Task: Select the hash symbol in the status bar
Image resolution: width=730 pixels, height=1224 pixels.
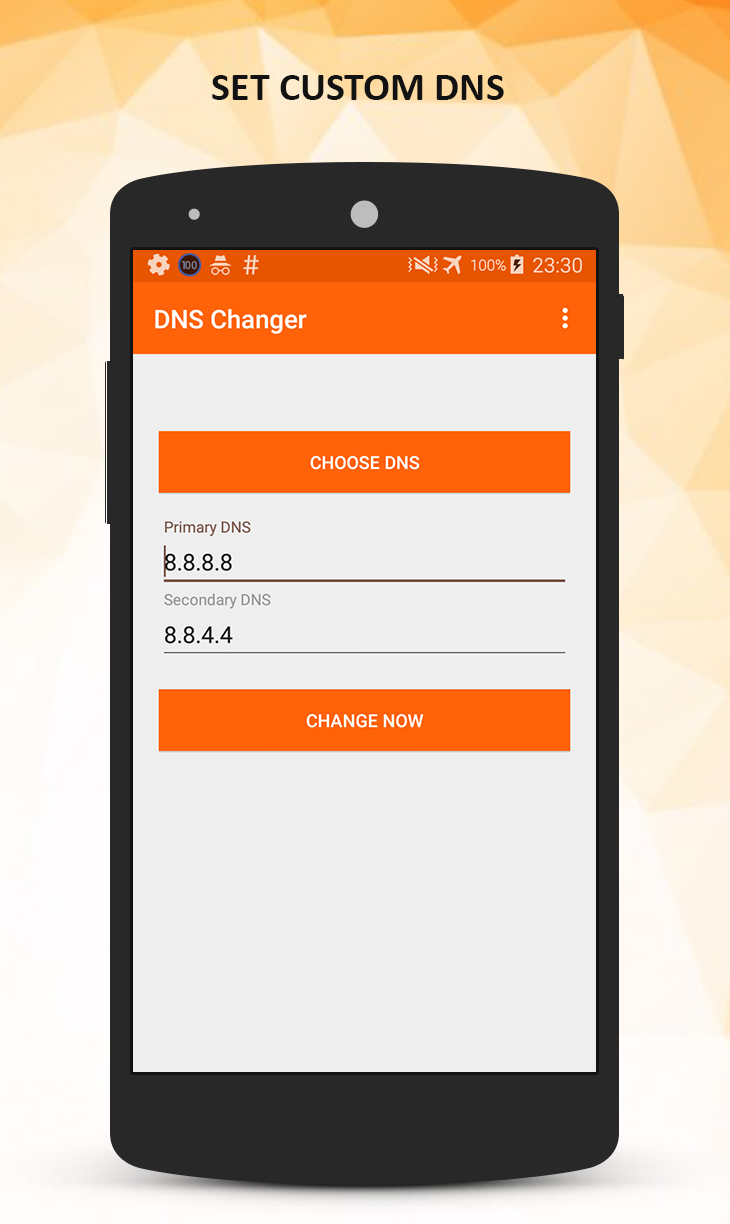Action: 250,265
